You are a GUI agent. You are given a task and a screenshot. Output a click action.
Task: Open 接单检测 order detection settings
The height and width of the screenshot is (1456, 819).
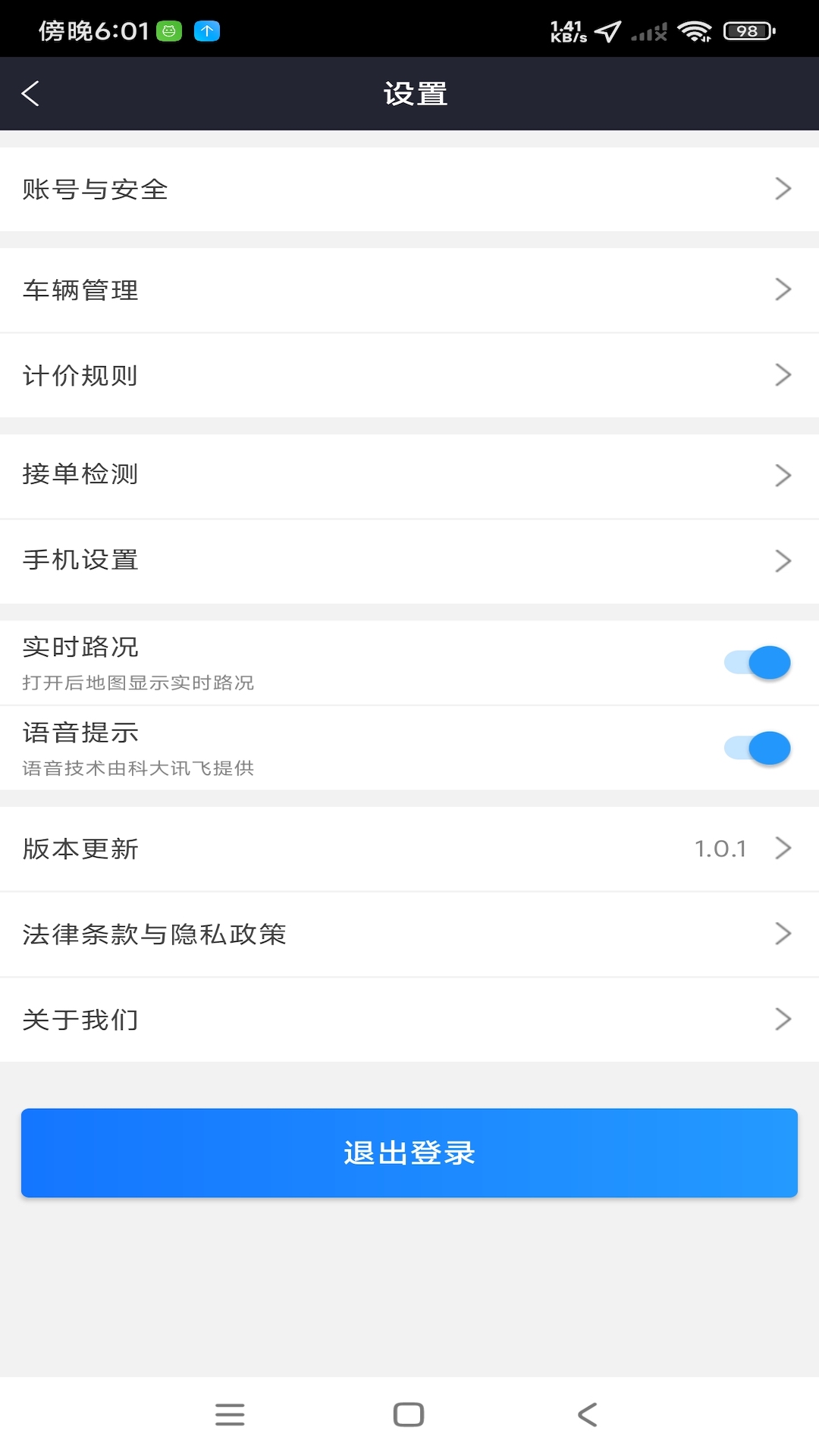pos(409,475)
